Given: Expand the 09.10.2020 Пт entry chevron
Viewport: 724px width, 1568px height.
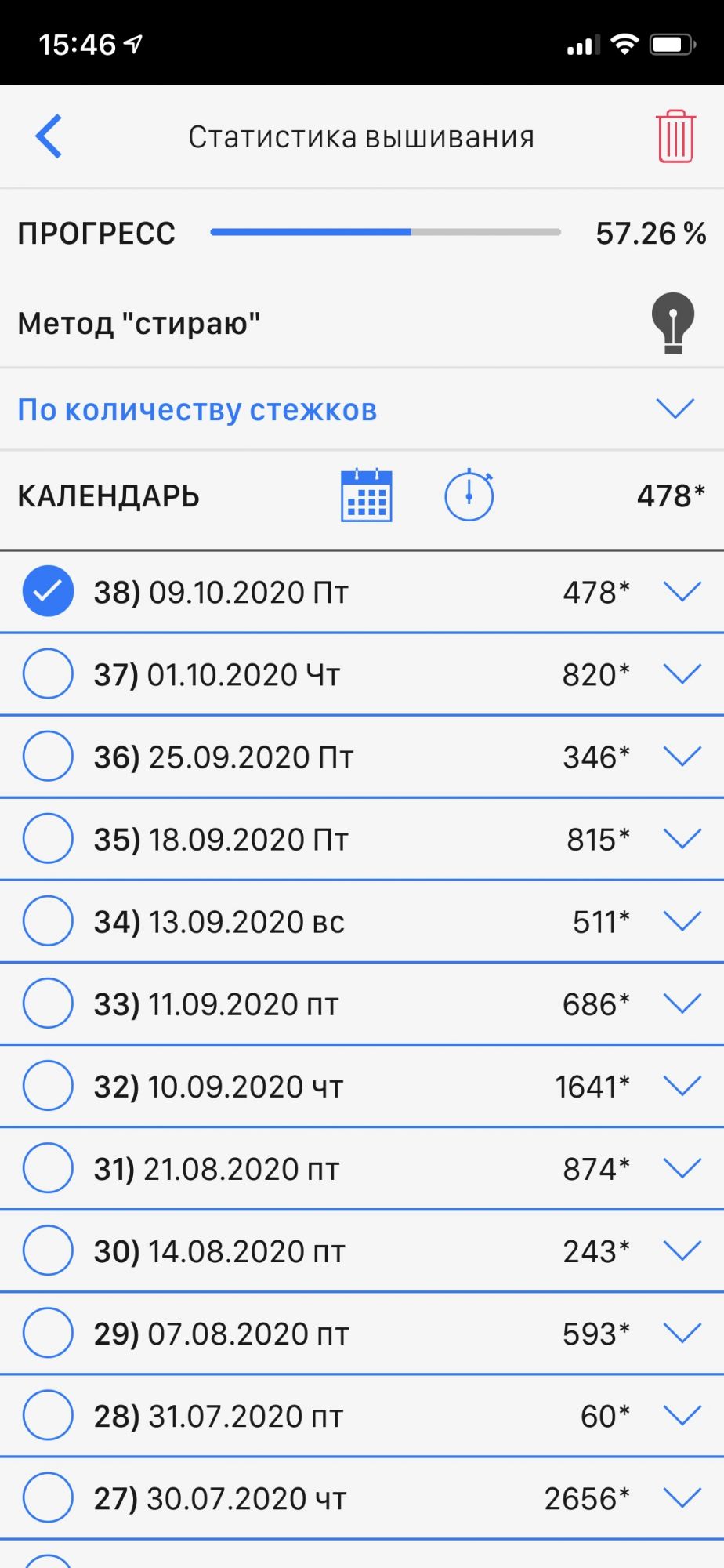Looking at the screenshot, I should click(682, 591).
